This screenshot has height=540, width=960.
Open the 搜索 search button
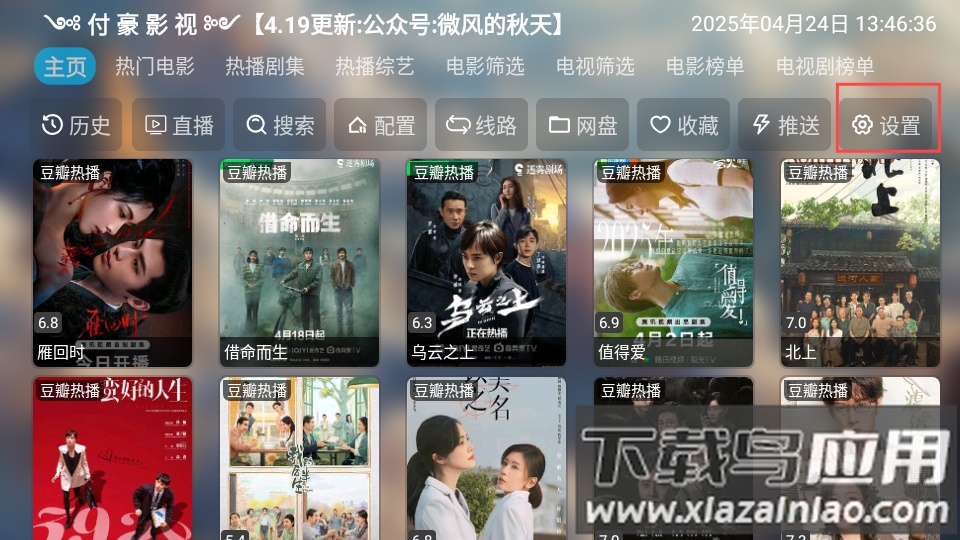tap(281, 125)
